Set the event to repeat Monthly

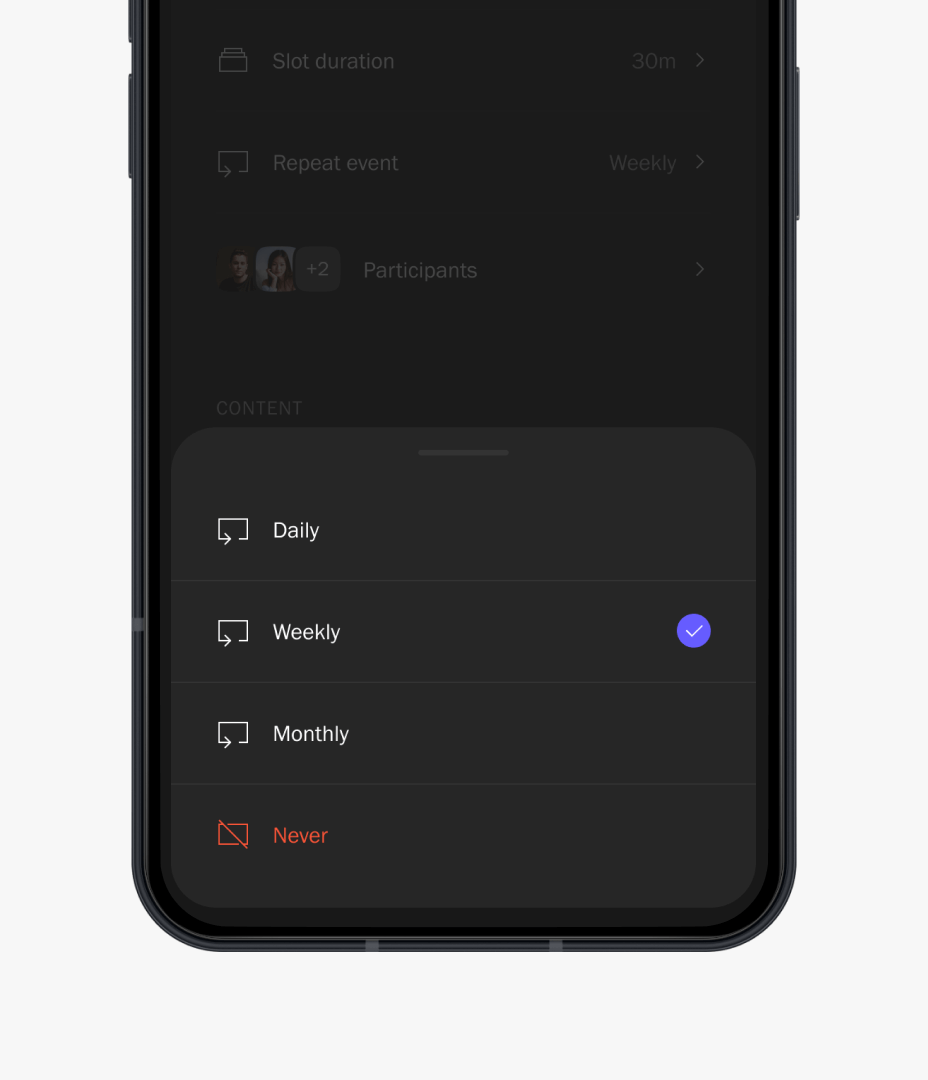point(310,734)
